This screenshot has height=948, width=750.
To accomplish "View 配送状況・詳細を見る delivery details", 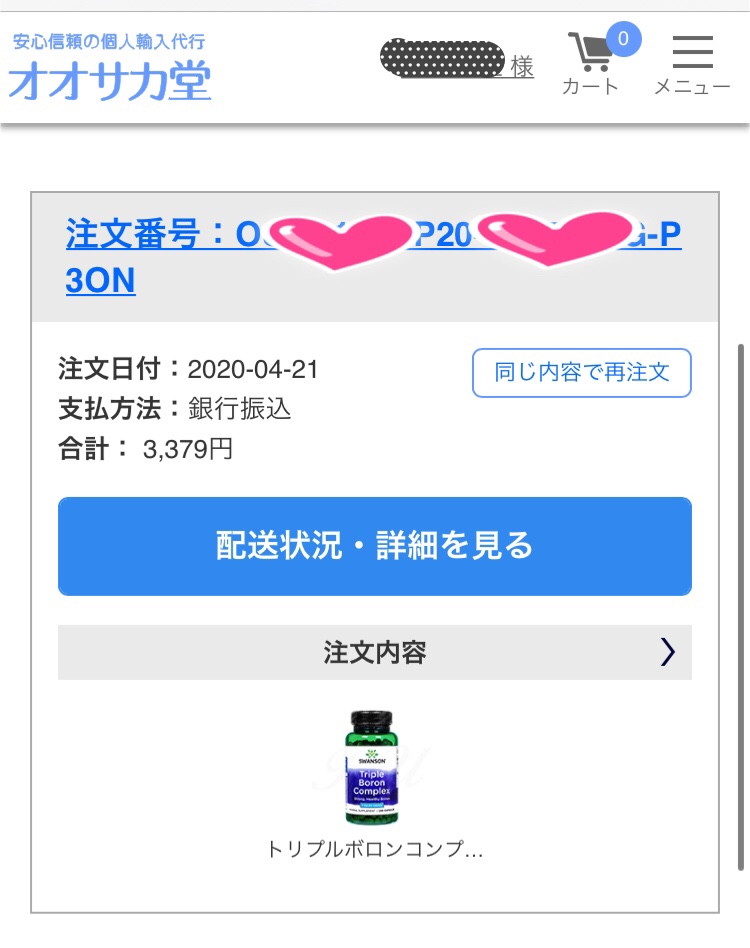I will pyautogui.click(x=375, y=546).
